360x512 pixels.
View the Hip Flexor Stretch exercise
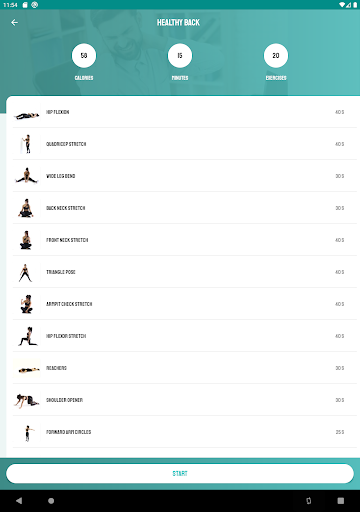pos(185,336)
